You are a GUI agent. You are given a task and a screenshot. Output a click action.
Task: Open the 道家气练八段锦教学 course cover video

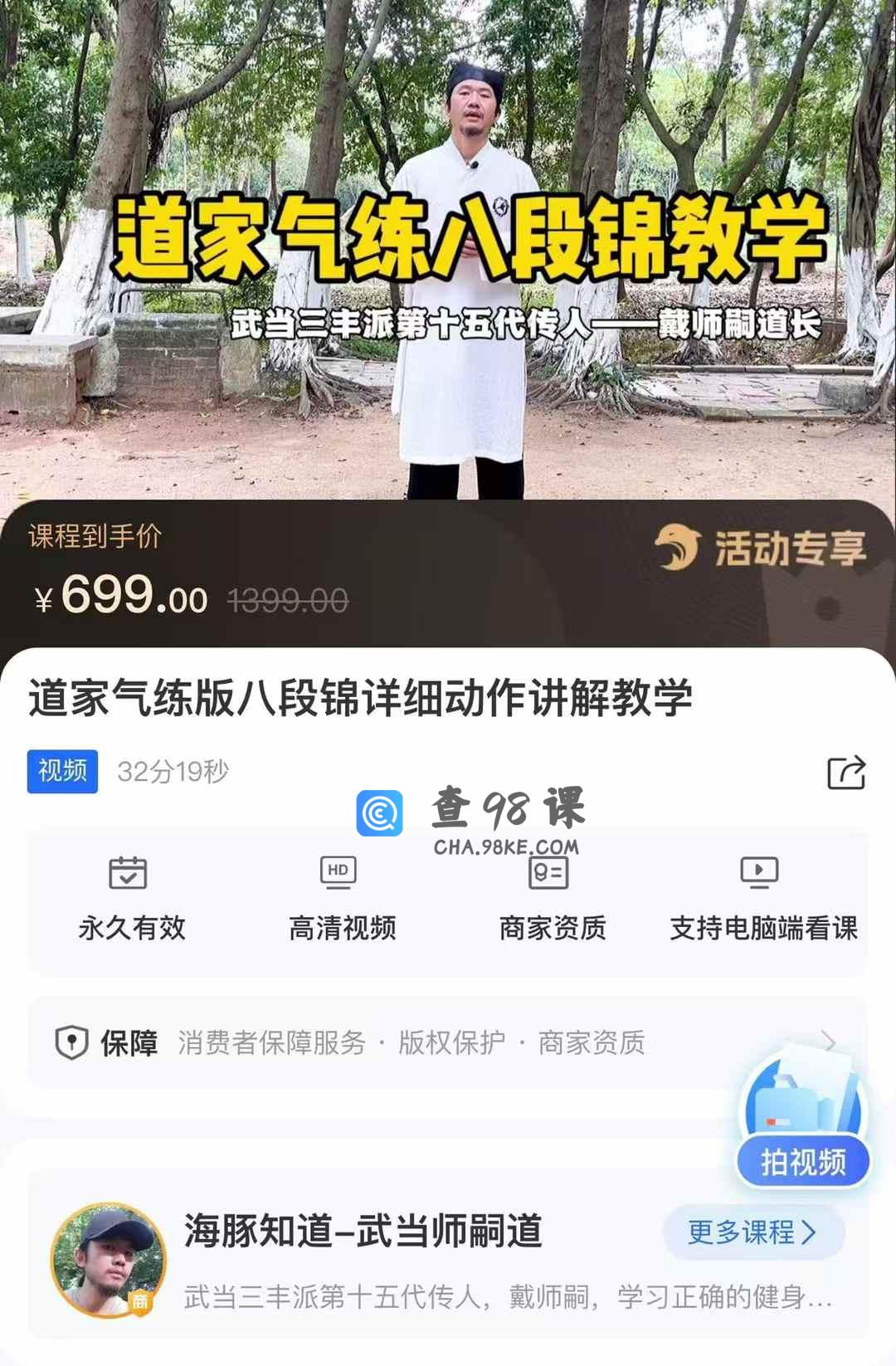click(448, 249)
